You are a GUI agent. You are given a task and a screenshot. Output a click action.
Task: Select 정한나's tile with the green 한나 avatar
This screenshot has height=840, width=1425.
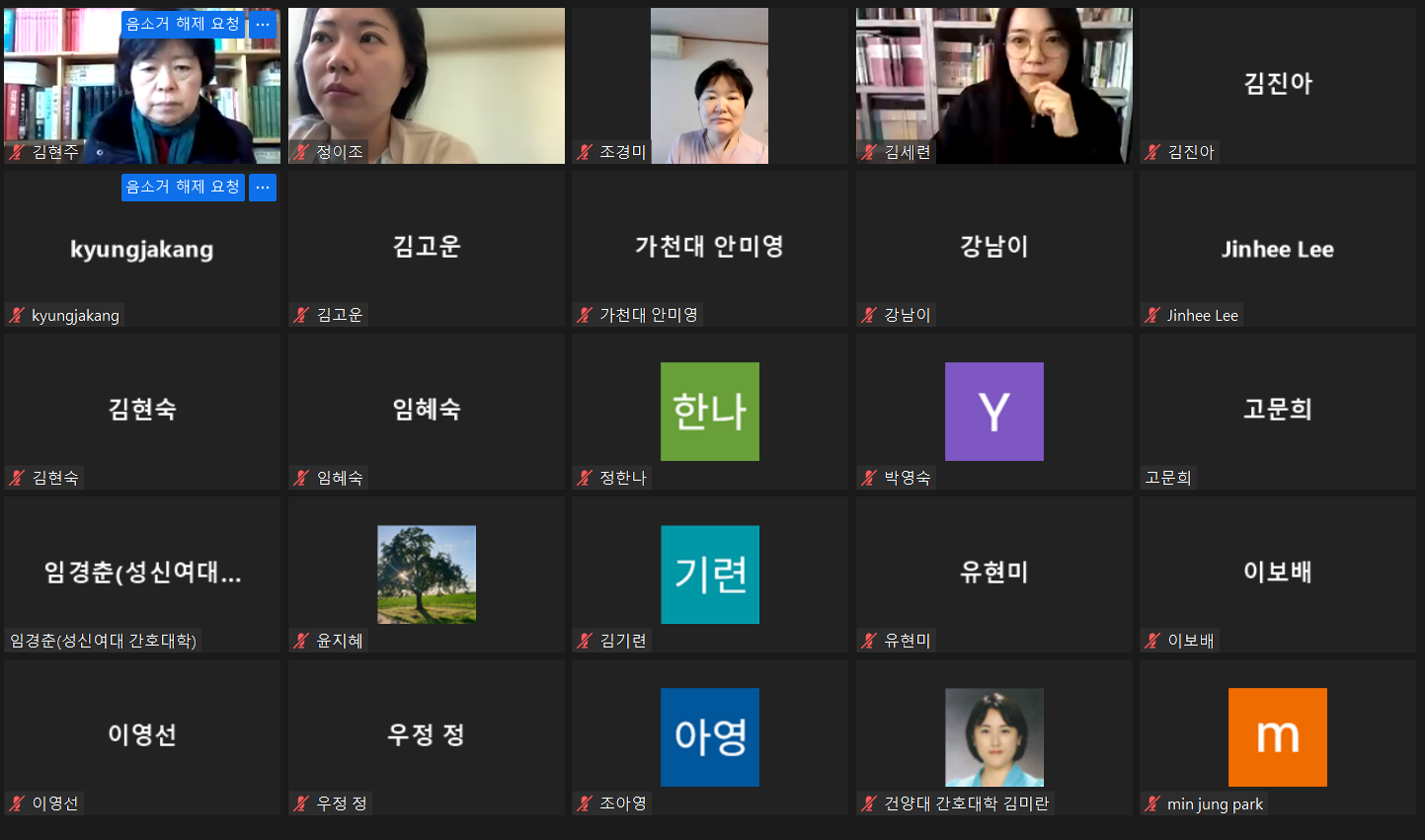pos(709,412)
